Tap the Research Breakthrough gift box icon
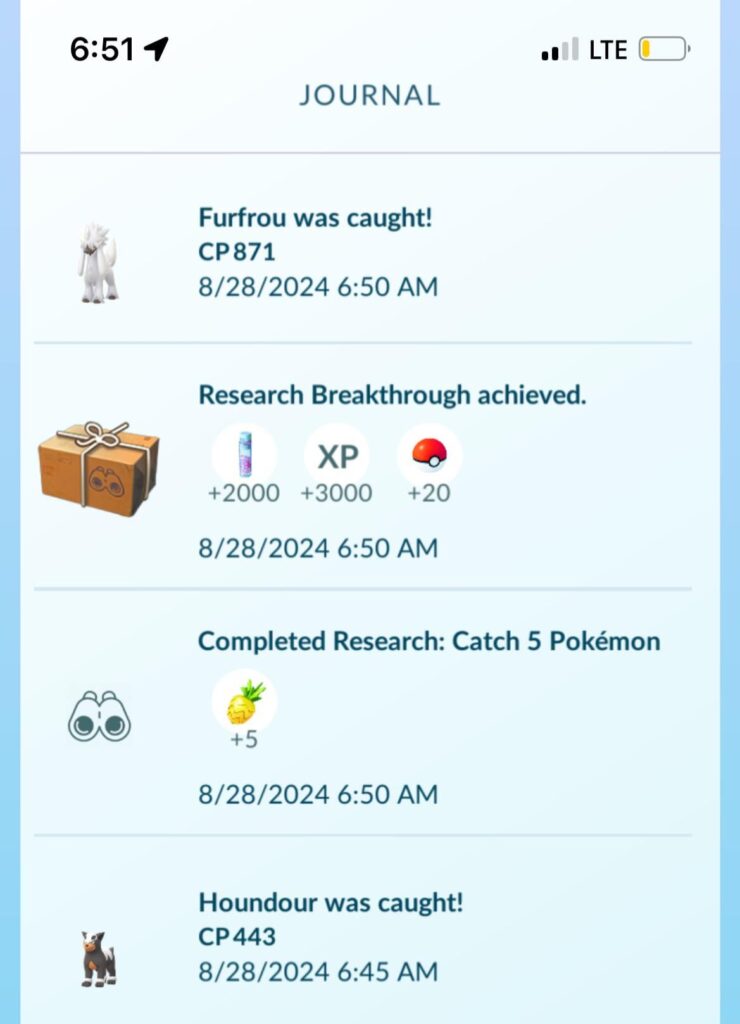This screenshot has width=740, height=1024. pos(97,463)
